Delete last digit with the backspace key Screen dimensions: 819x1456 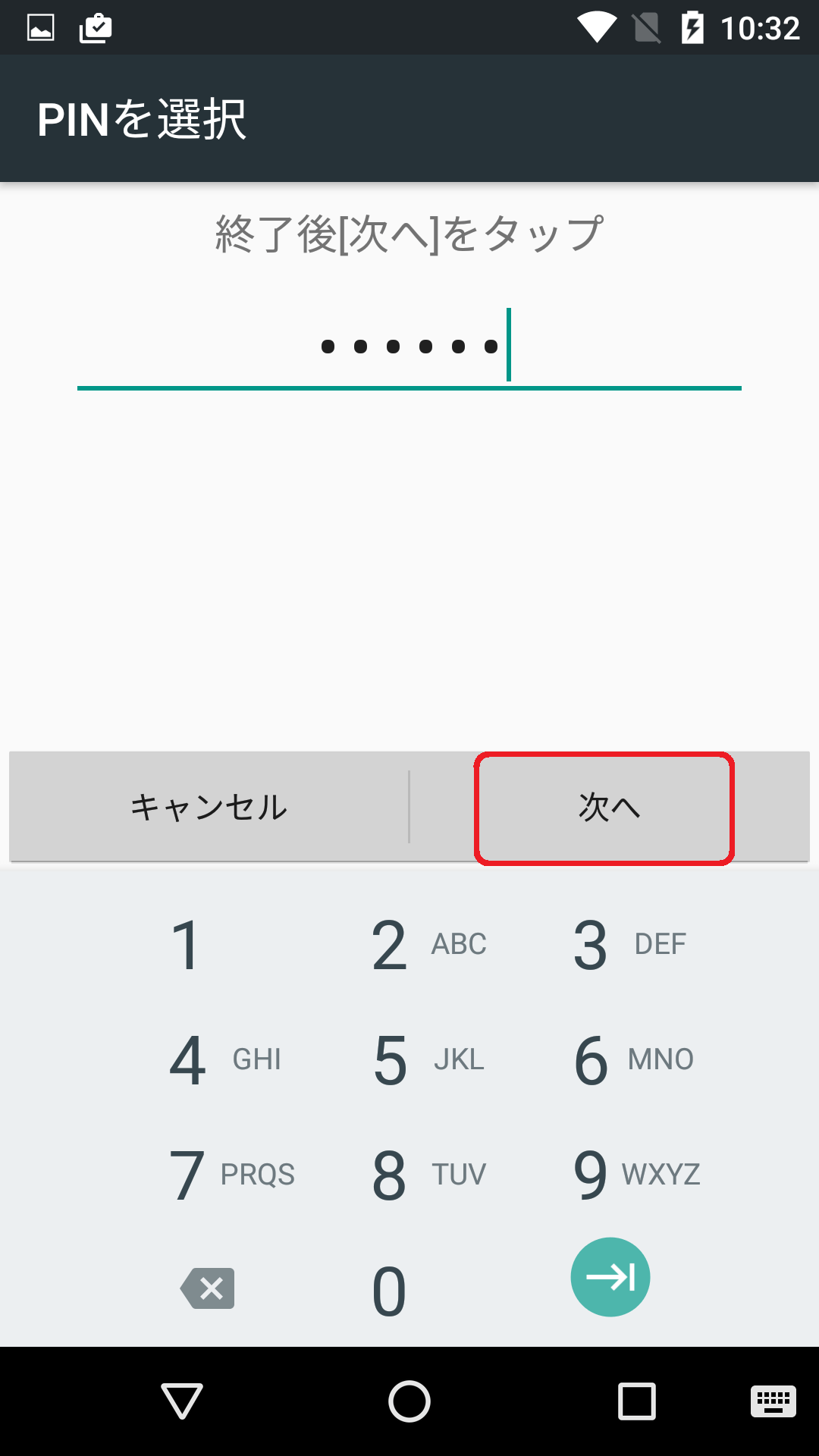207,1288
